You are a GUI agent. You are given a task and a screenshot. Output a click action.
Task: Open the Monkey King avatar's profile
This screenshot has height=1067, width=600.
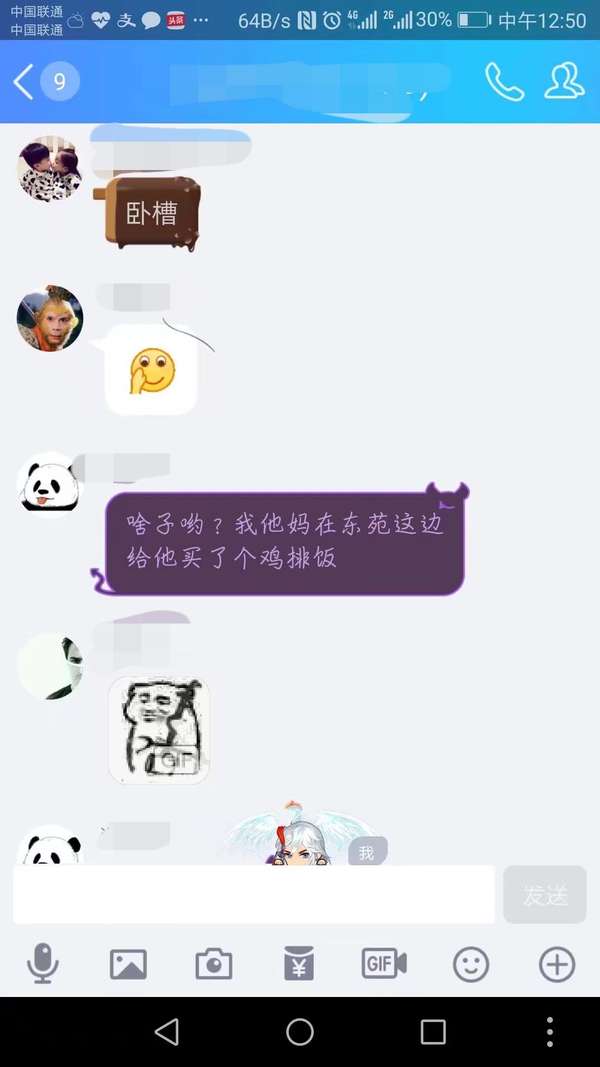pyautogui.click(x=50, y=319)
